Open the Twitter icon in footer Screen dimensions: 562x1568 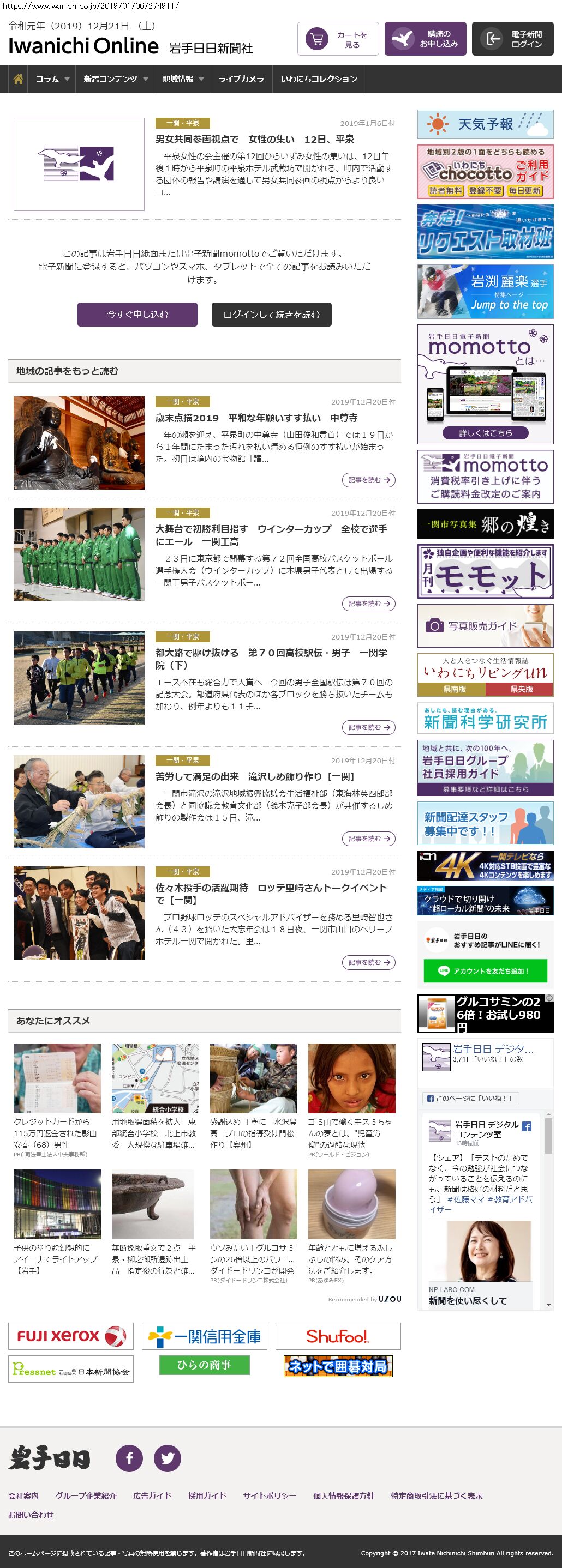(167, 1458)
